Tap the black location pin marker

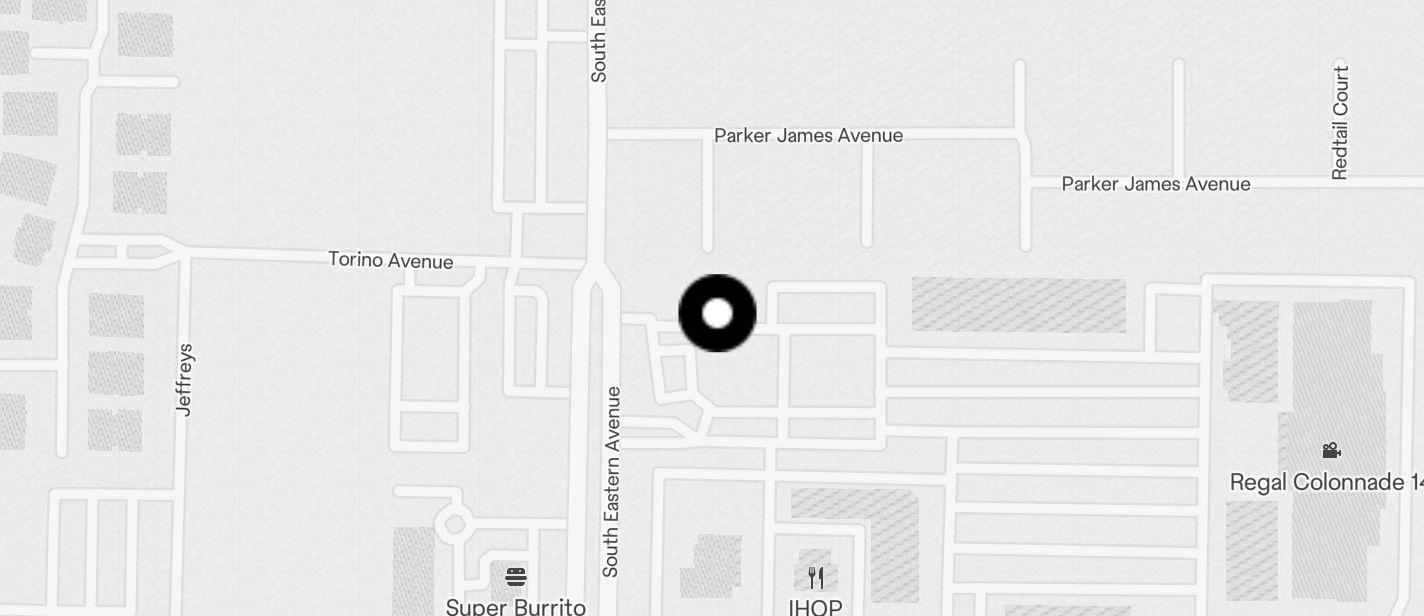pos(717,313)
